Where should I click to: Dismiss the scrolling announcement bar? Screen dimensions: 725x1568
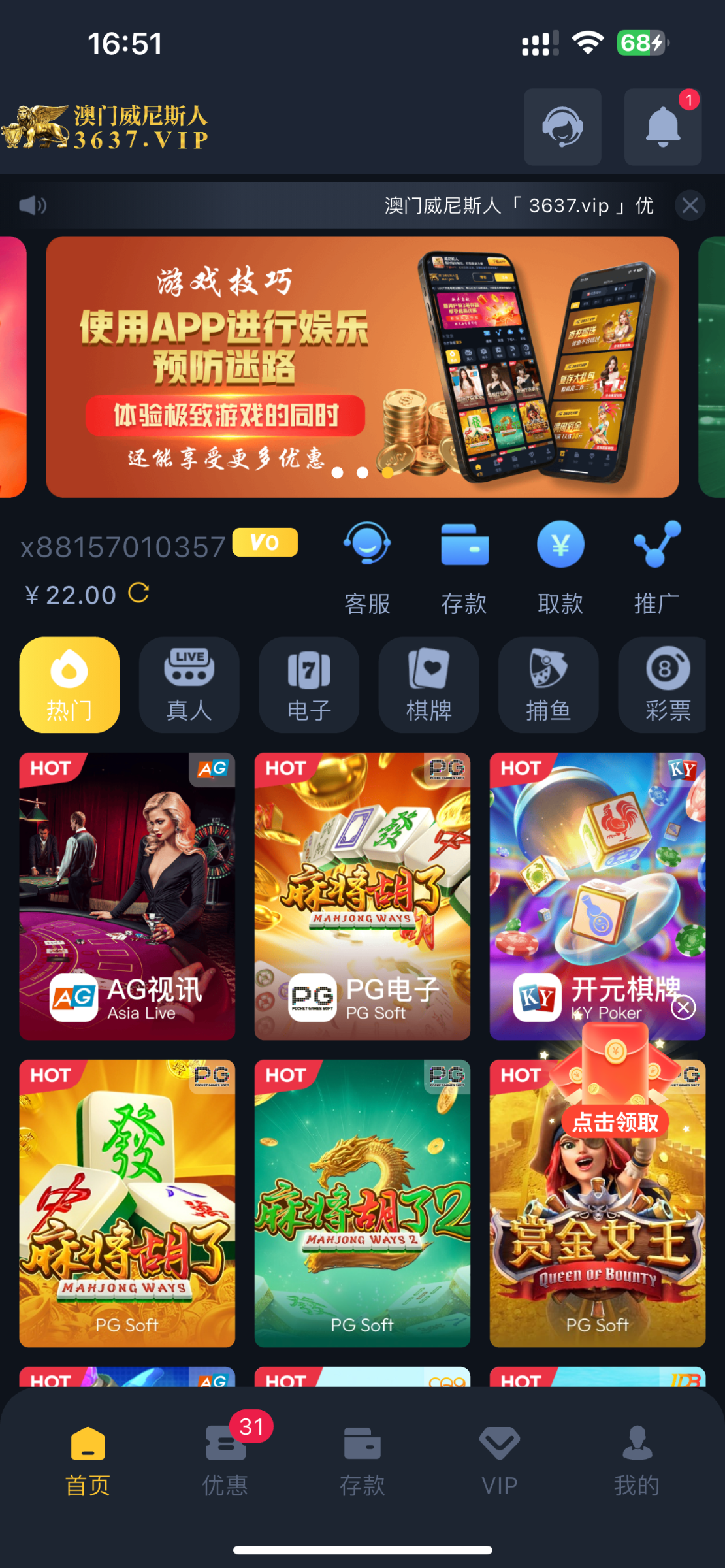pos(690,206)
